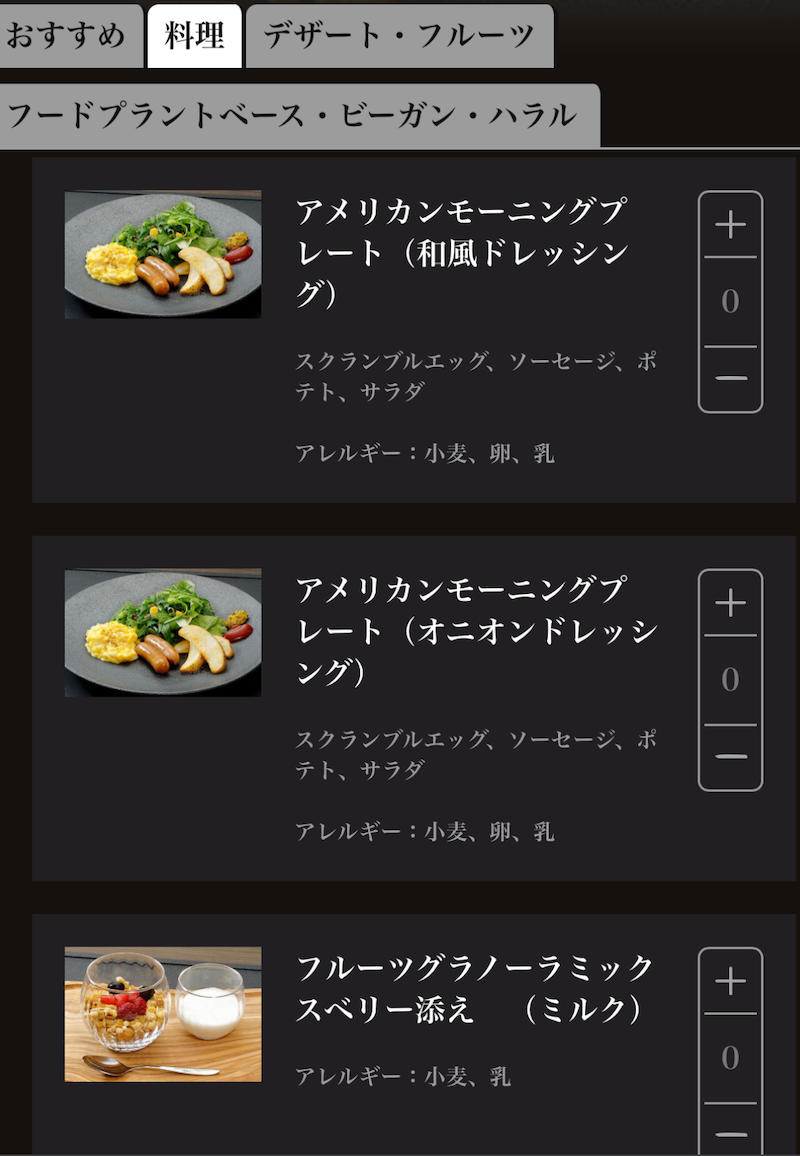Select the 料理 tab
Image resolution: width=800 pixels, height=1156 pixels.
(x=195, y=35)
